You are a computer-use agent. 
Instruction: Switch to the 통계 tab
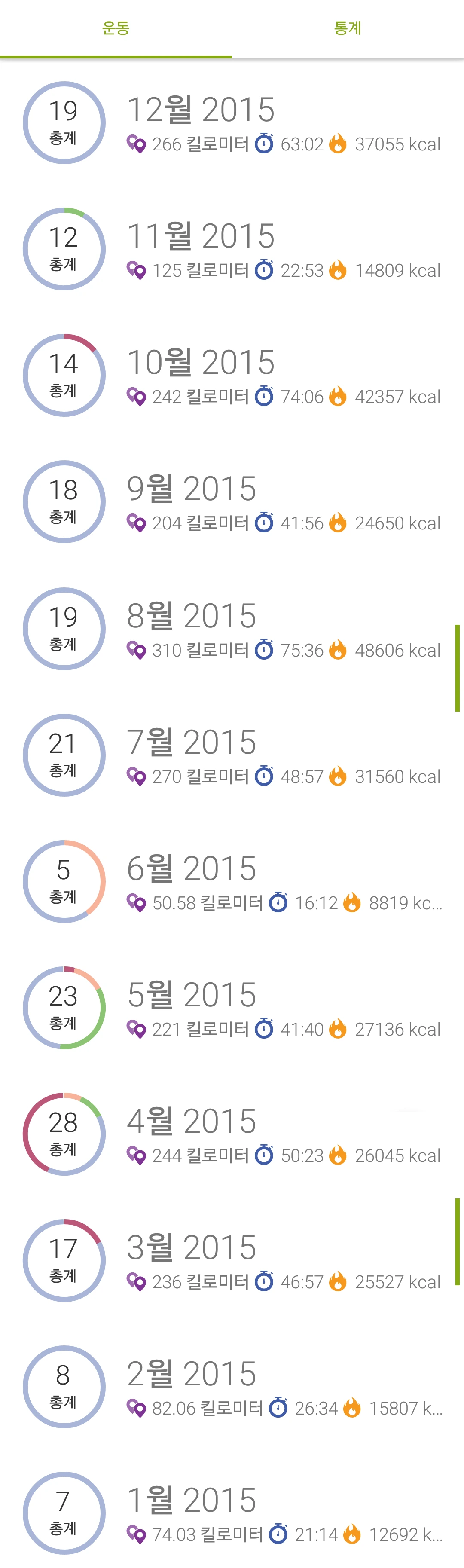coord(348,29)
